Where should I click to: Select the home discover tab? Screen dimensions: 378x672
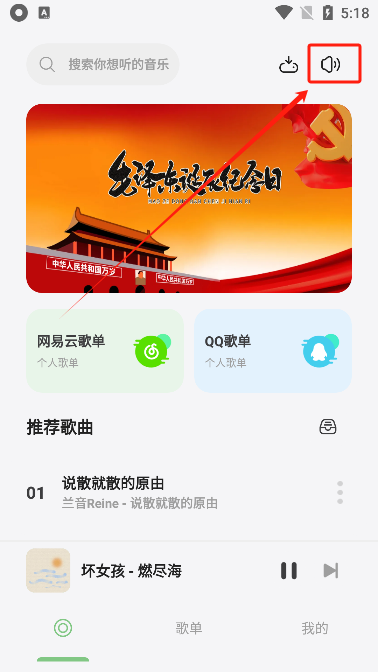63,628
